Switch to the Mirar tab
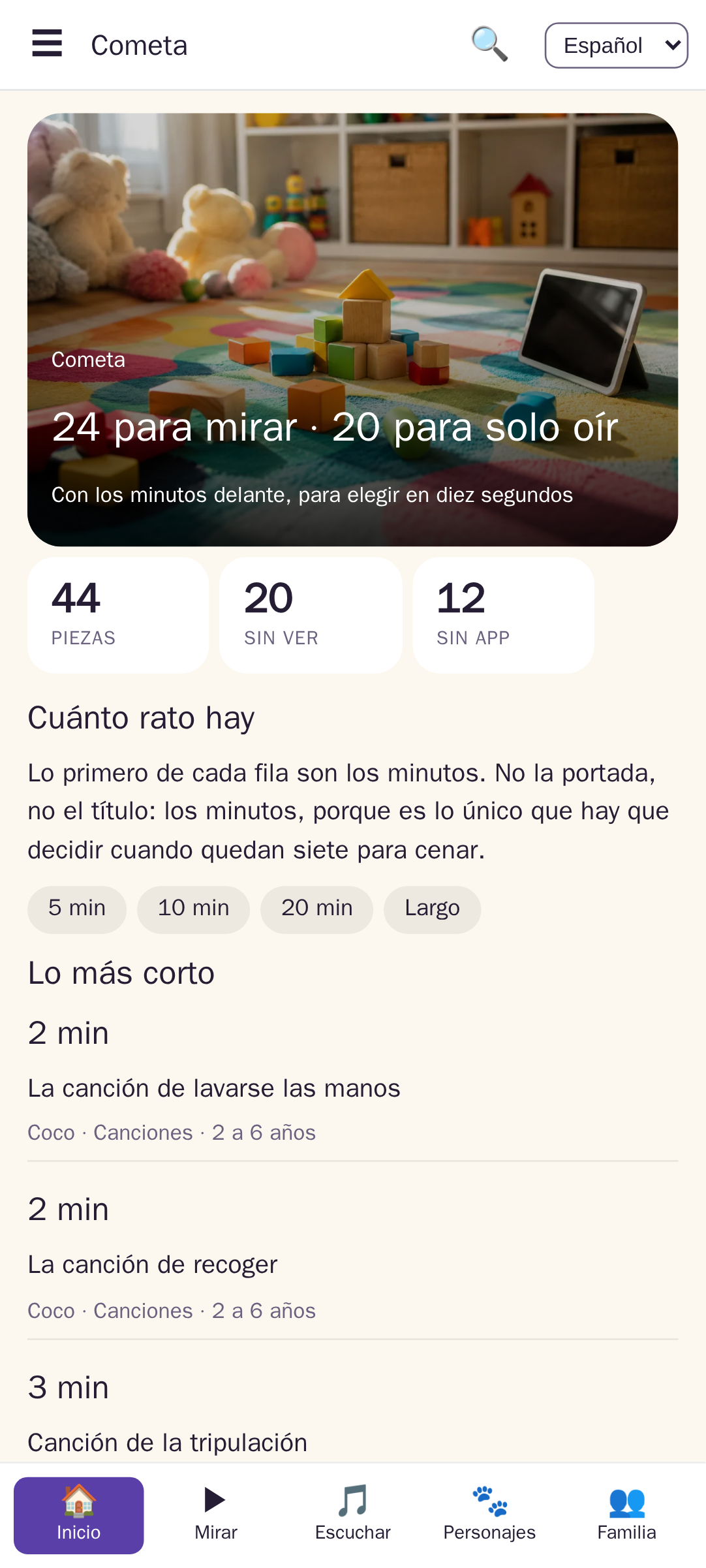 click(215, 1515)
